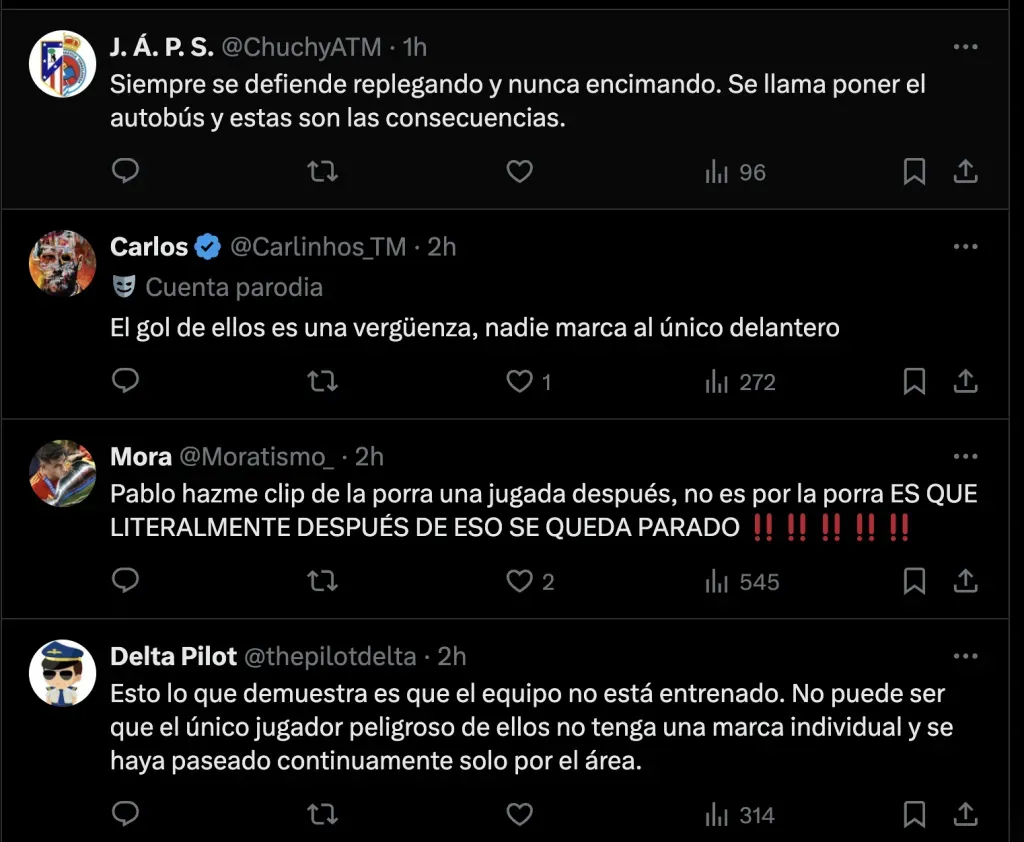The height and width of the screenshot is (842, 1024).
Task: Reply to J. Á. P. S.'s tweet
Action: [x=125, y=172]
